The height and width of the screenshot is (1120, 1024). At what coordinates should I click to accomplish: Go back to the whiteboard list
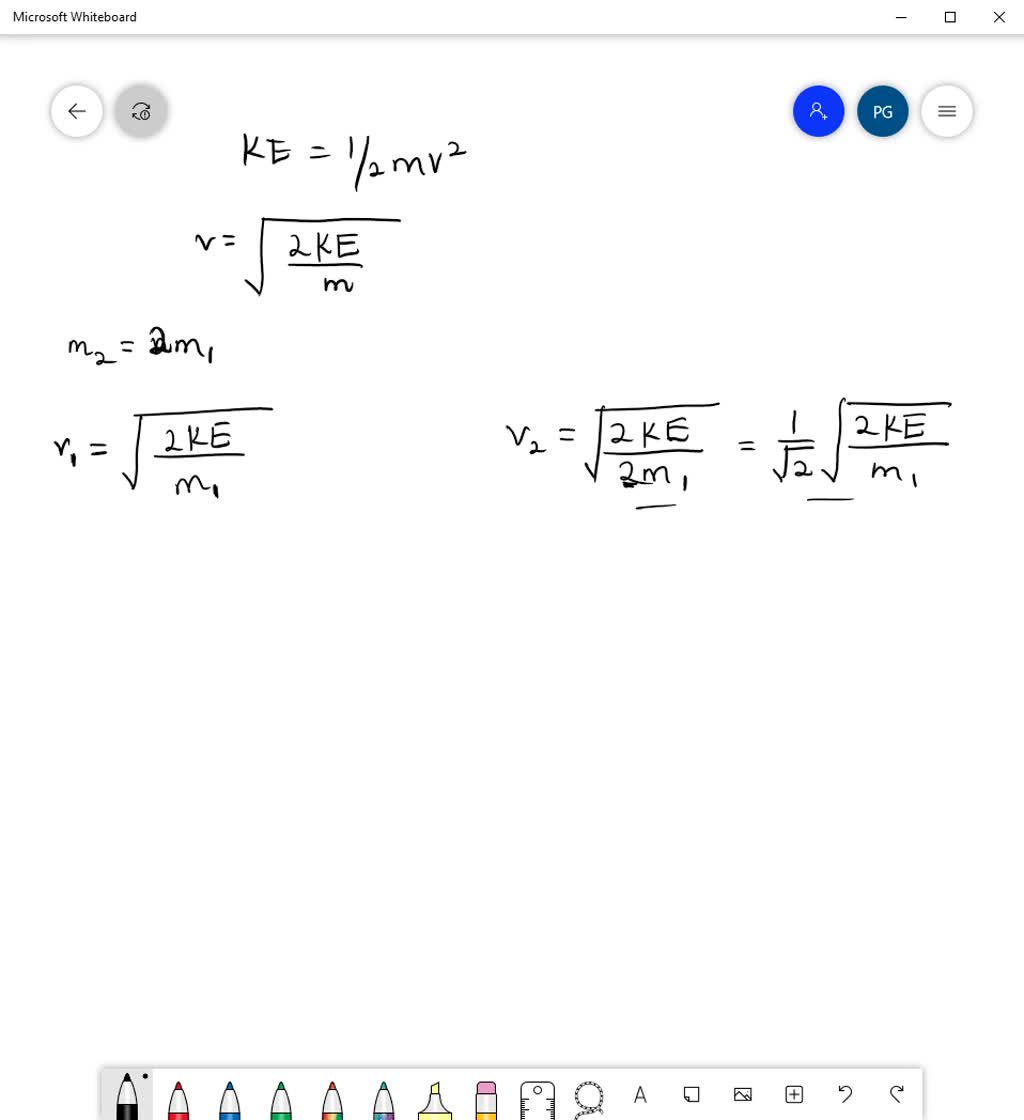click(x=77, y=111)
